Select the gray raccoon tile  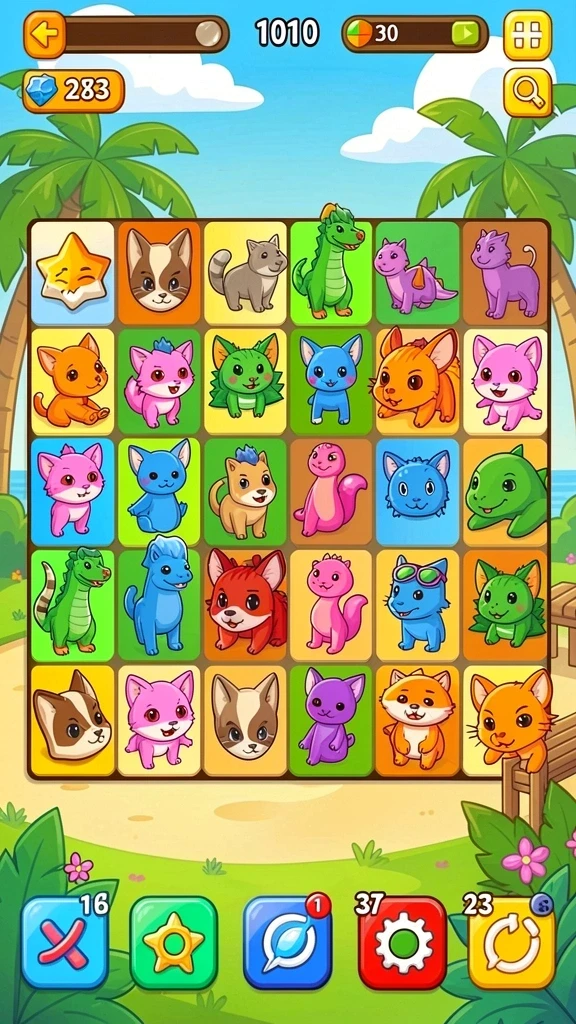coord(246,274)
